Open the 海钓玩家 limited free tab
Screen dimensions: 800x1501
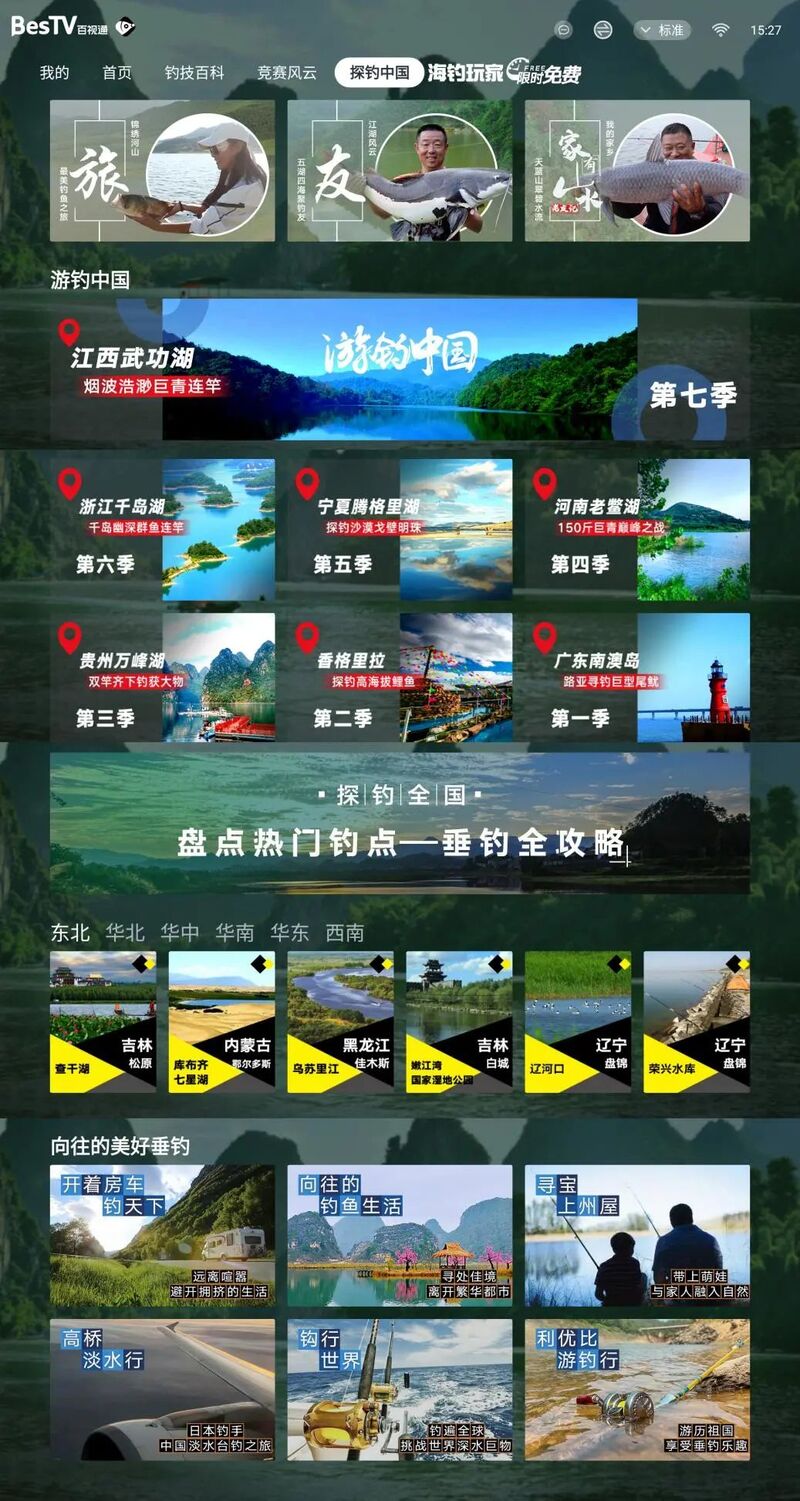pyautogui.click(x=503, y=73)
